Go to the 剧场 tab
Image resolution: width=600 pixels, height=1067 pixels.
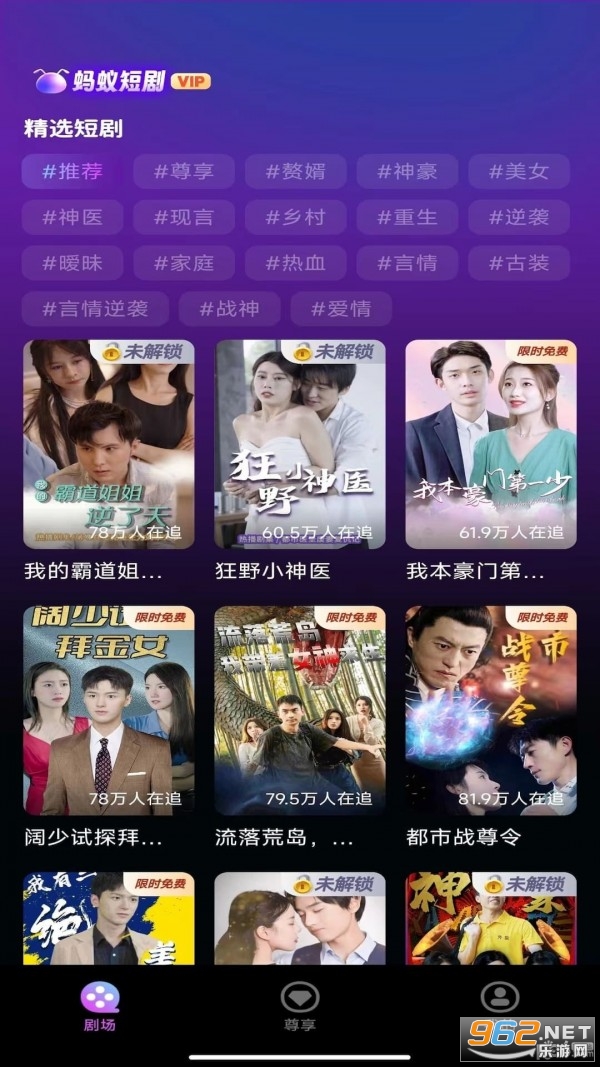(100, 1005)
